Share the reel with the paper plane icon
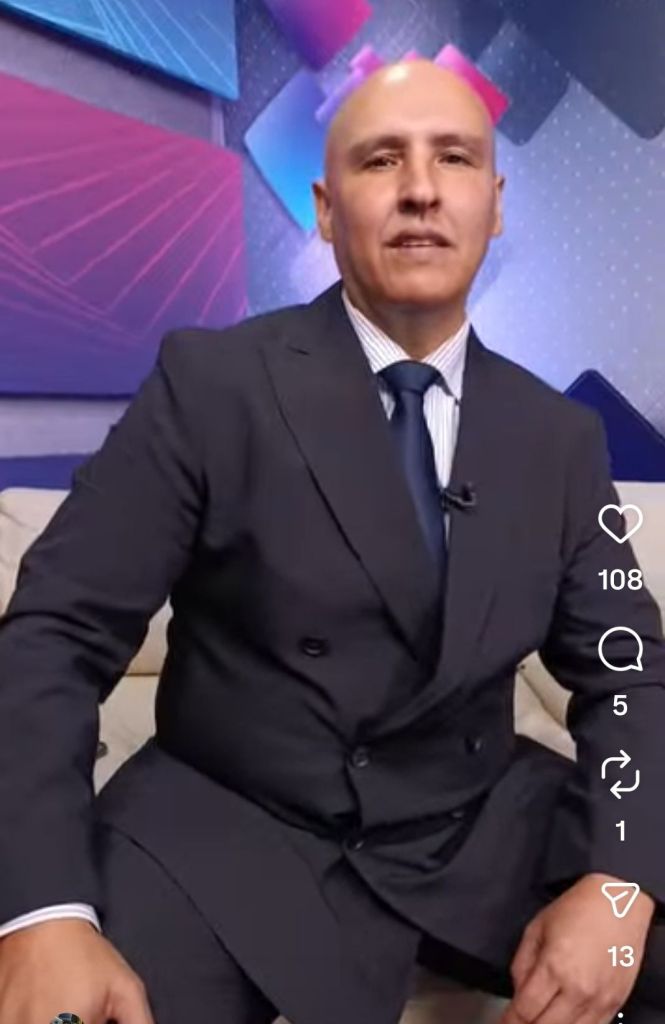Screen dimensions: 665x1024 (x=620, y=900)
